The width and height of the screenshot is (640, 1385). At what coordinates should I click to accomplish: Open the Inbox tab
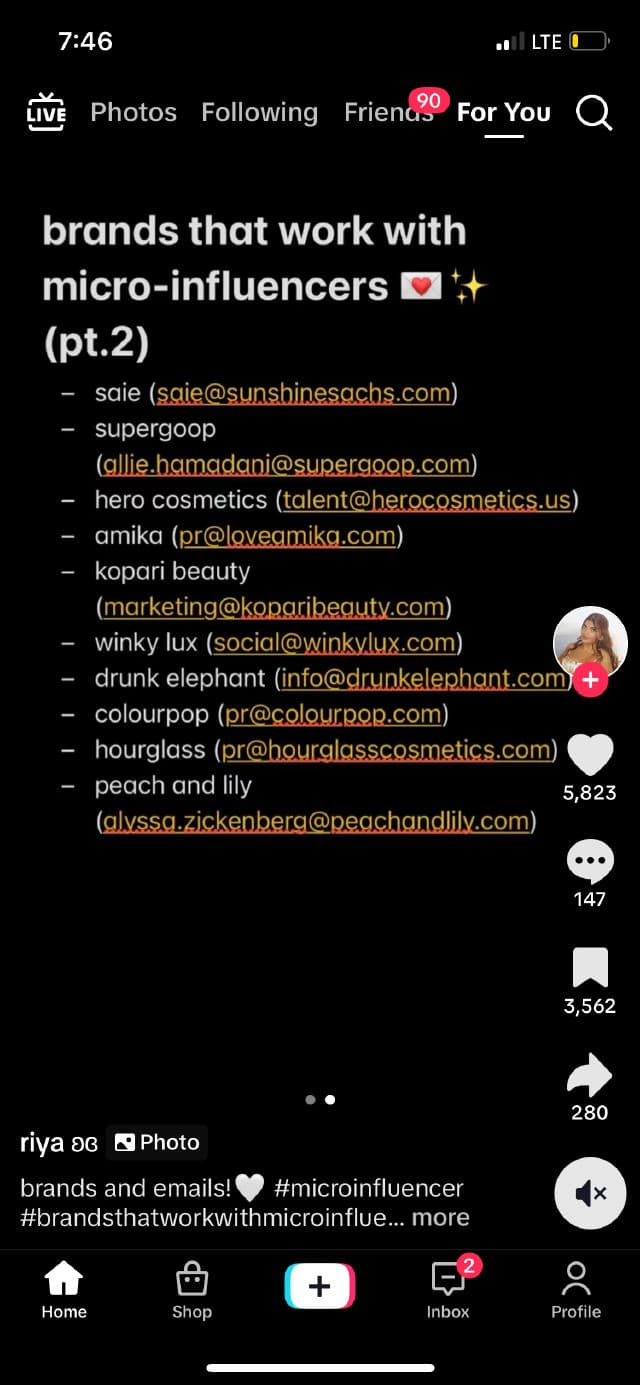pyautogui.click(x=448, y=1290)
